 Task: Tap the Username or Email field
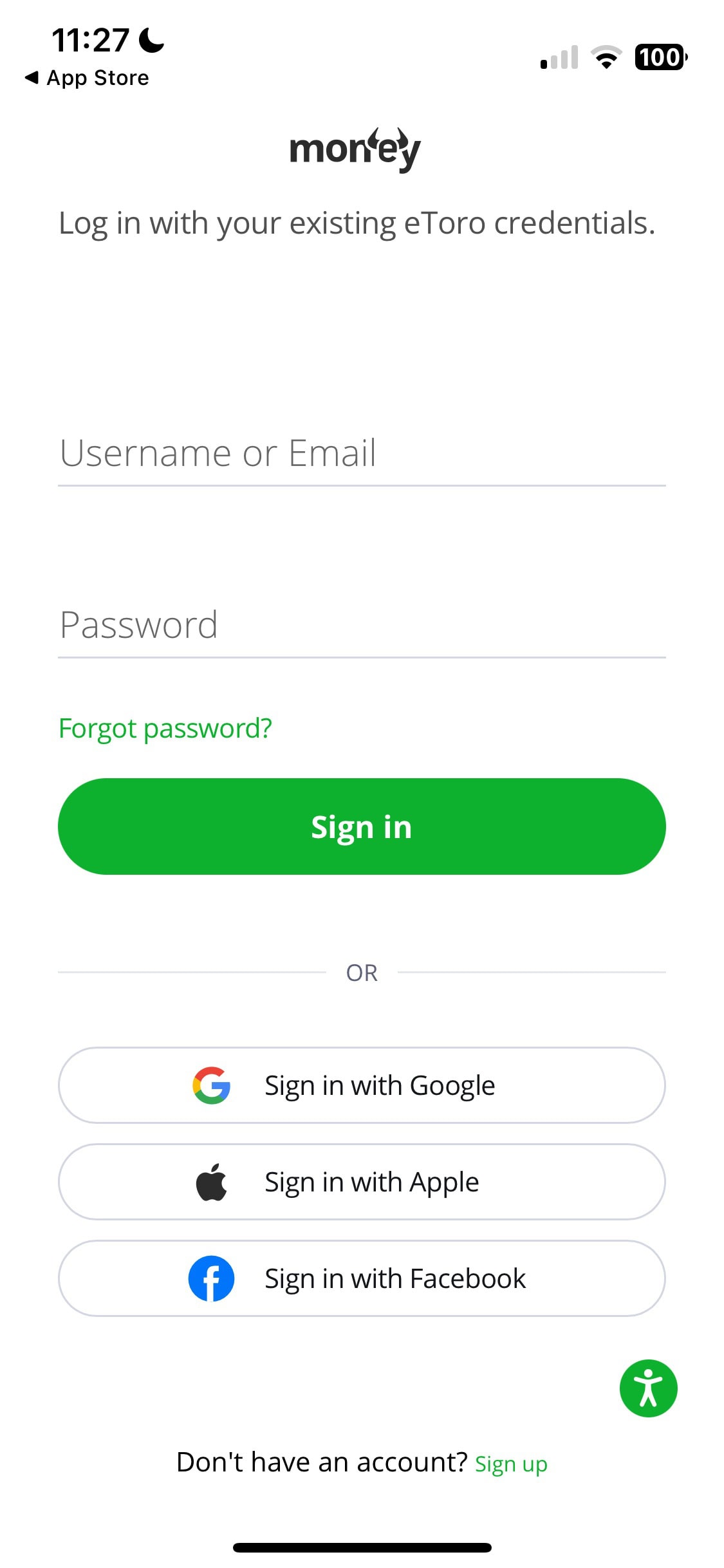click(x=361, y=453)
